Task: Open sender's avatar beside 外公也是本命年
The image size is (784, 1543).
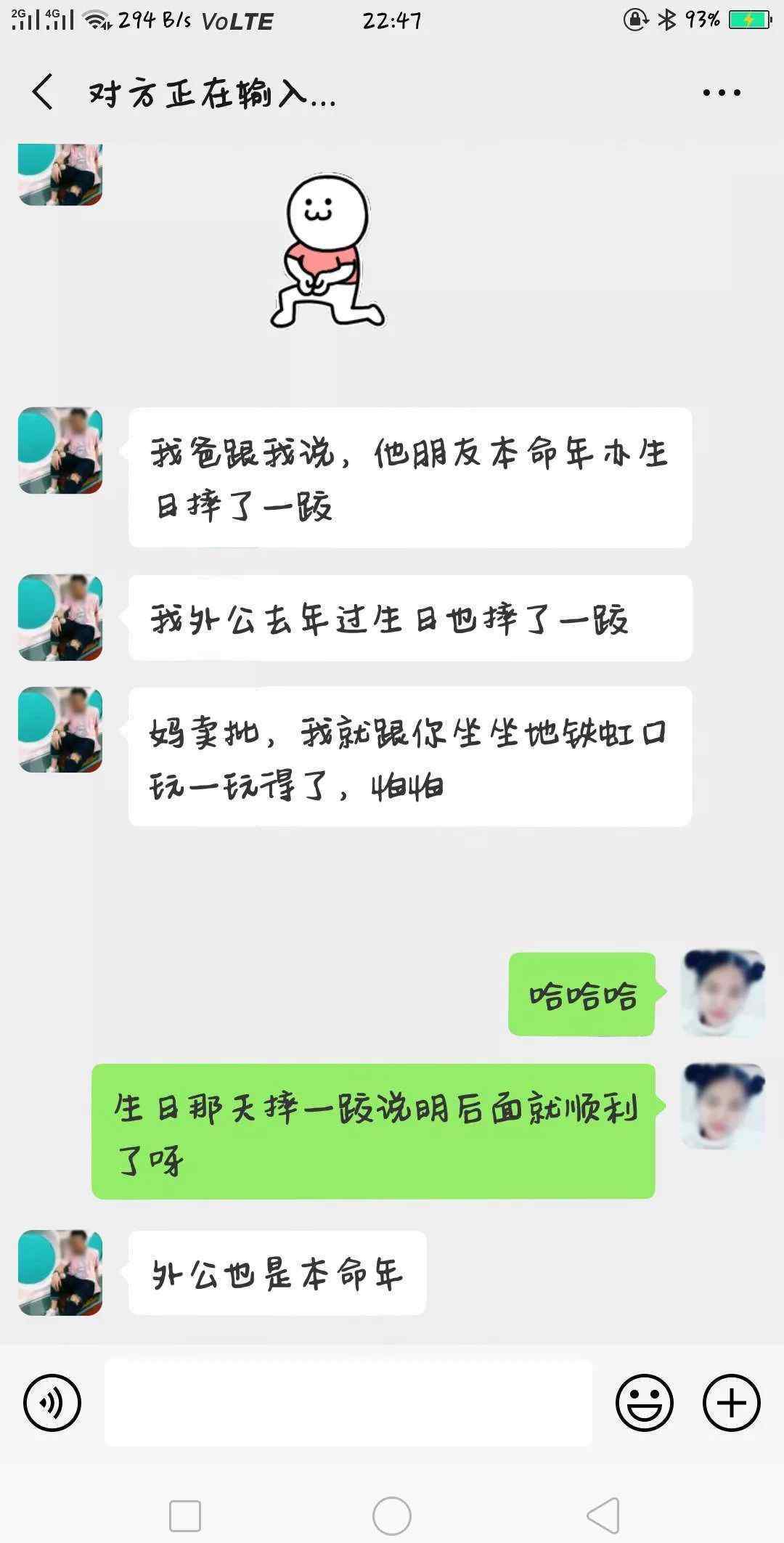Action: [x=60, y=1272]
